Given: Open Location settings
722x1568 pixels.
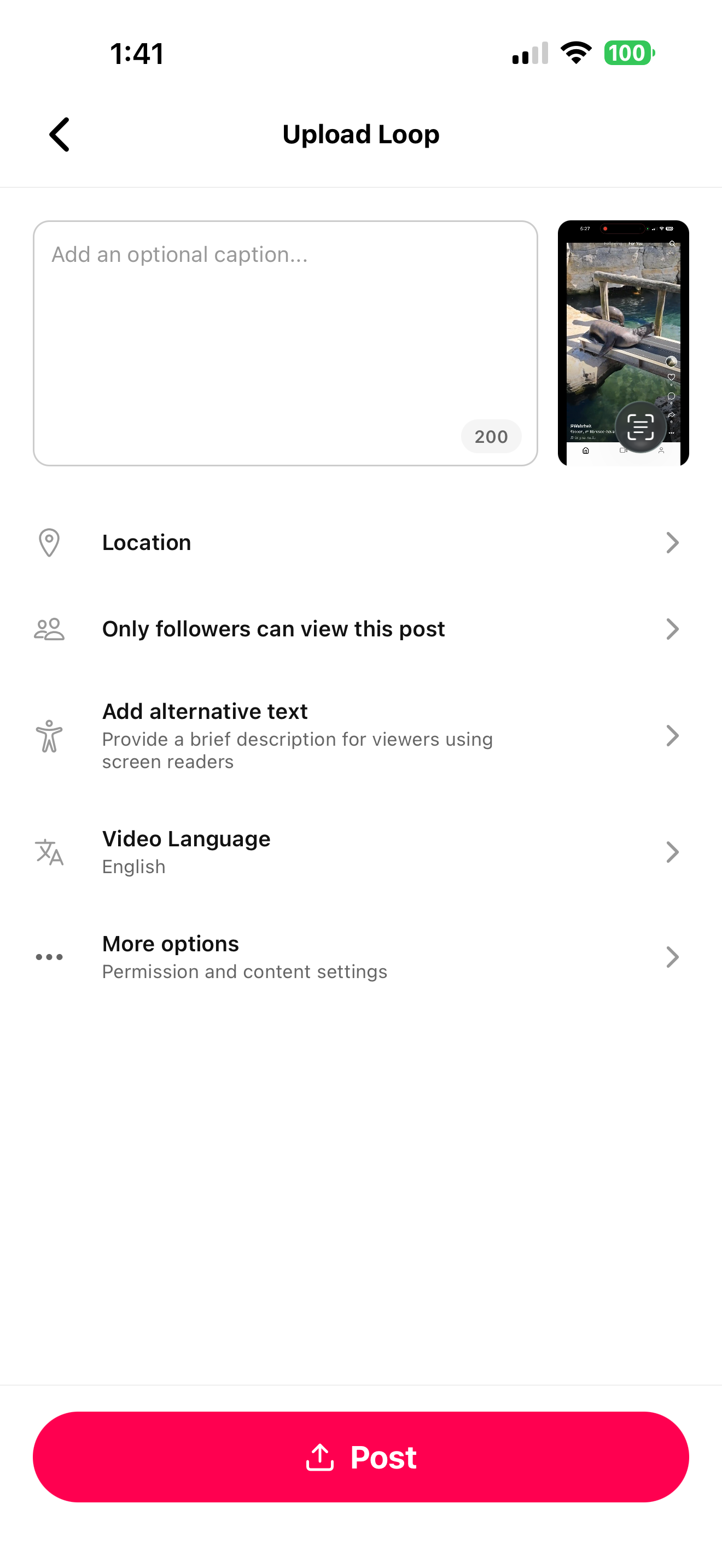Looking at the screenshot, I should click(x=360, y=542).
